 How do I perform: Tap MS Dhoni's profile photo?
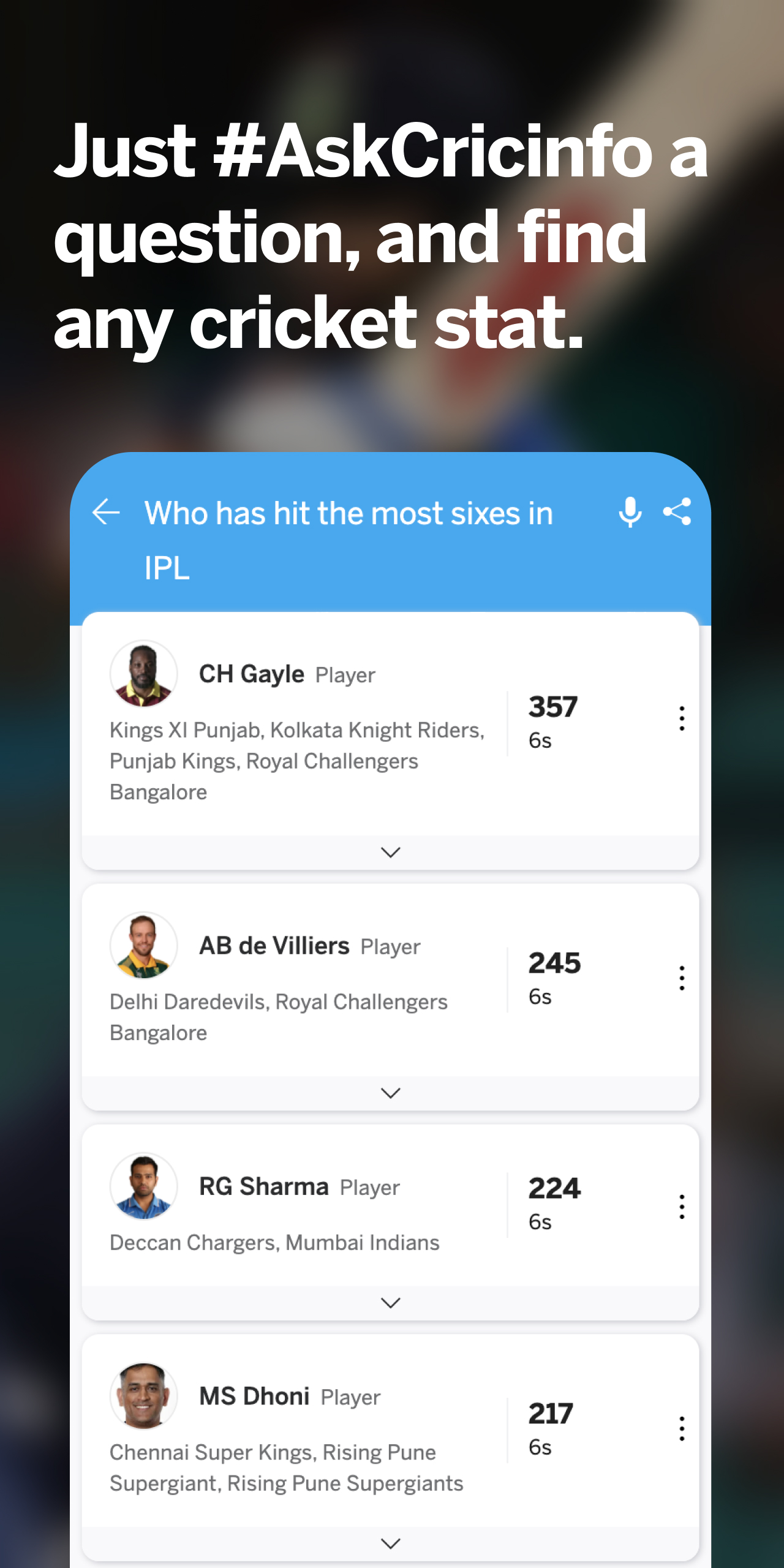click(143, 1395)
